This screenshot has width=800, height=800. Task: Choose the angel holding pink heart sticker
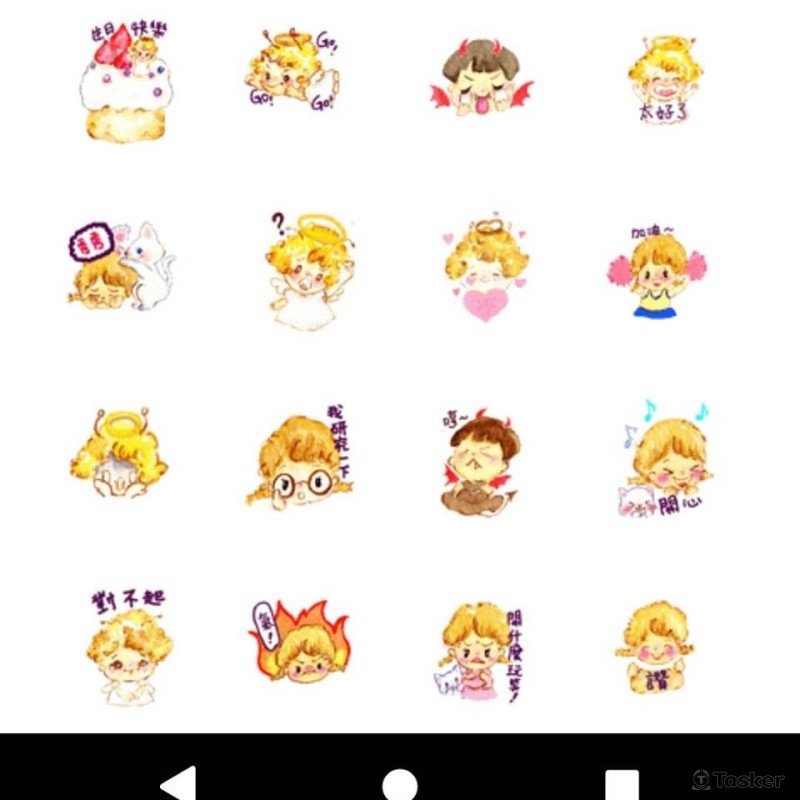pyautogui.click(x=484, y=268)
